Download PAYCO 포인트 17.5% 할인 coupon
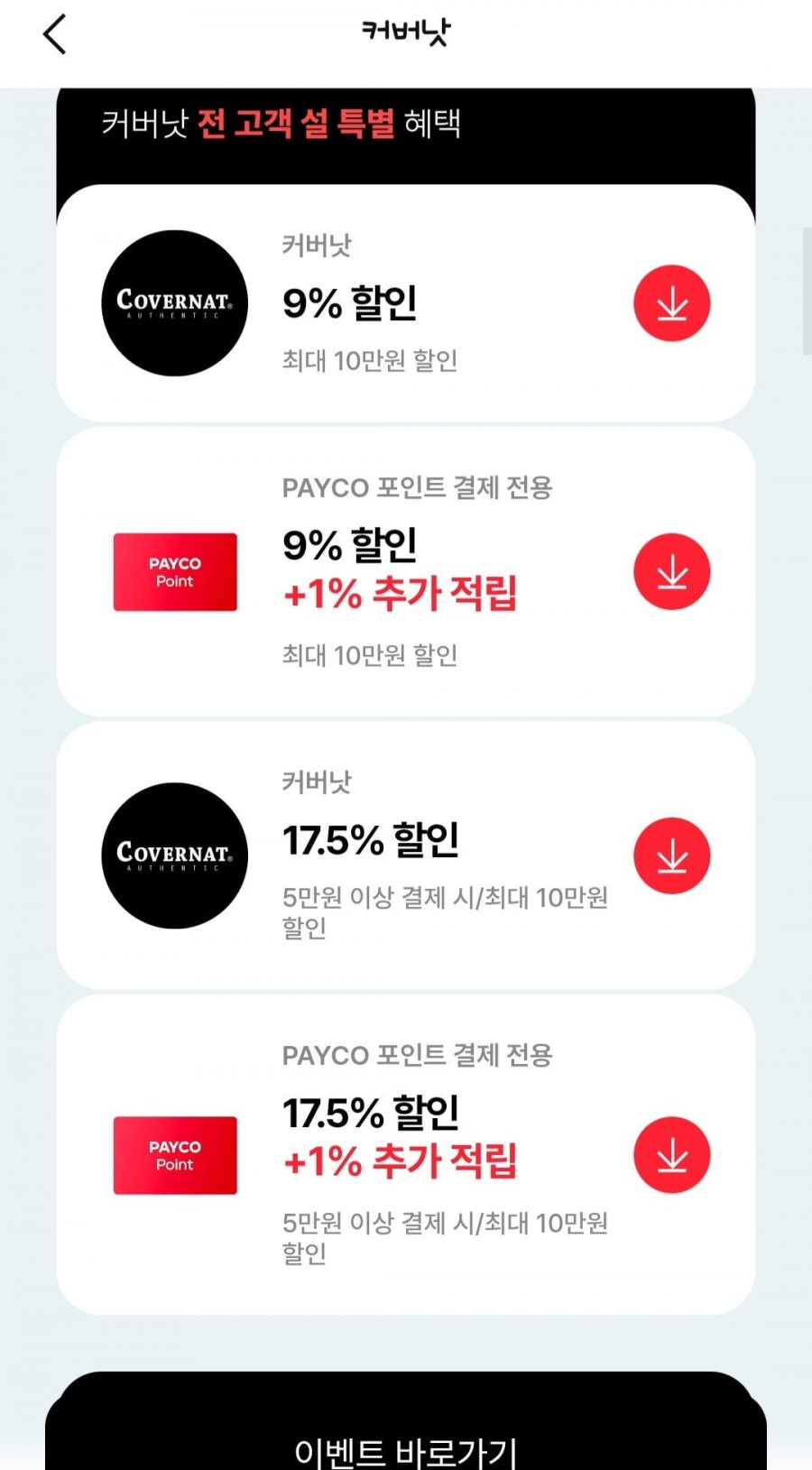 pyautogui.click(x=671, y=1155)
